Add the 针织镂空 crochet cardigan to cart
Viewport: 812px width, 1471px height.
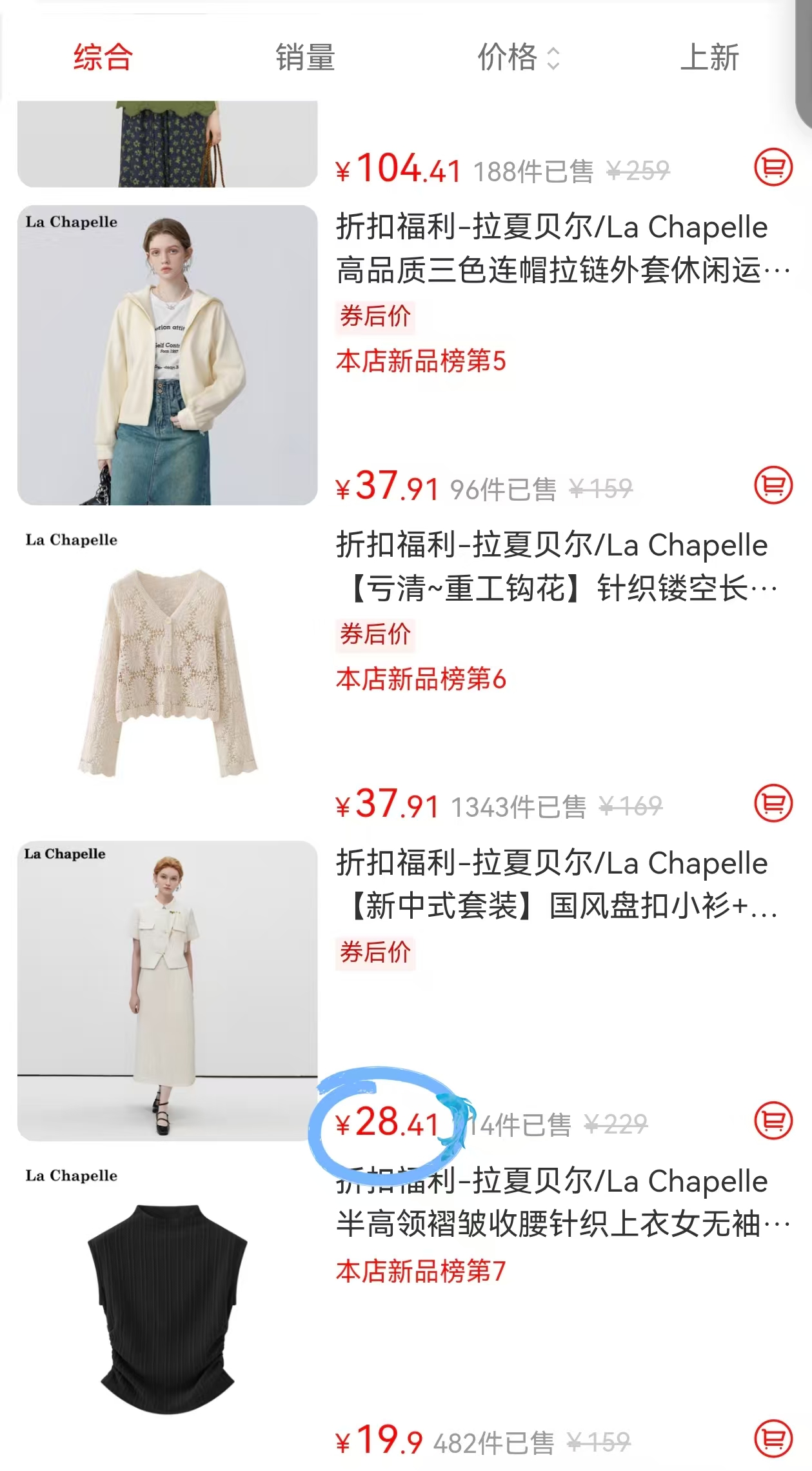[x=773, y=803]
